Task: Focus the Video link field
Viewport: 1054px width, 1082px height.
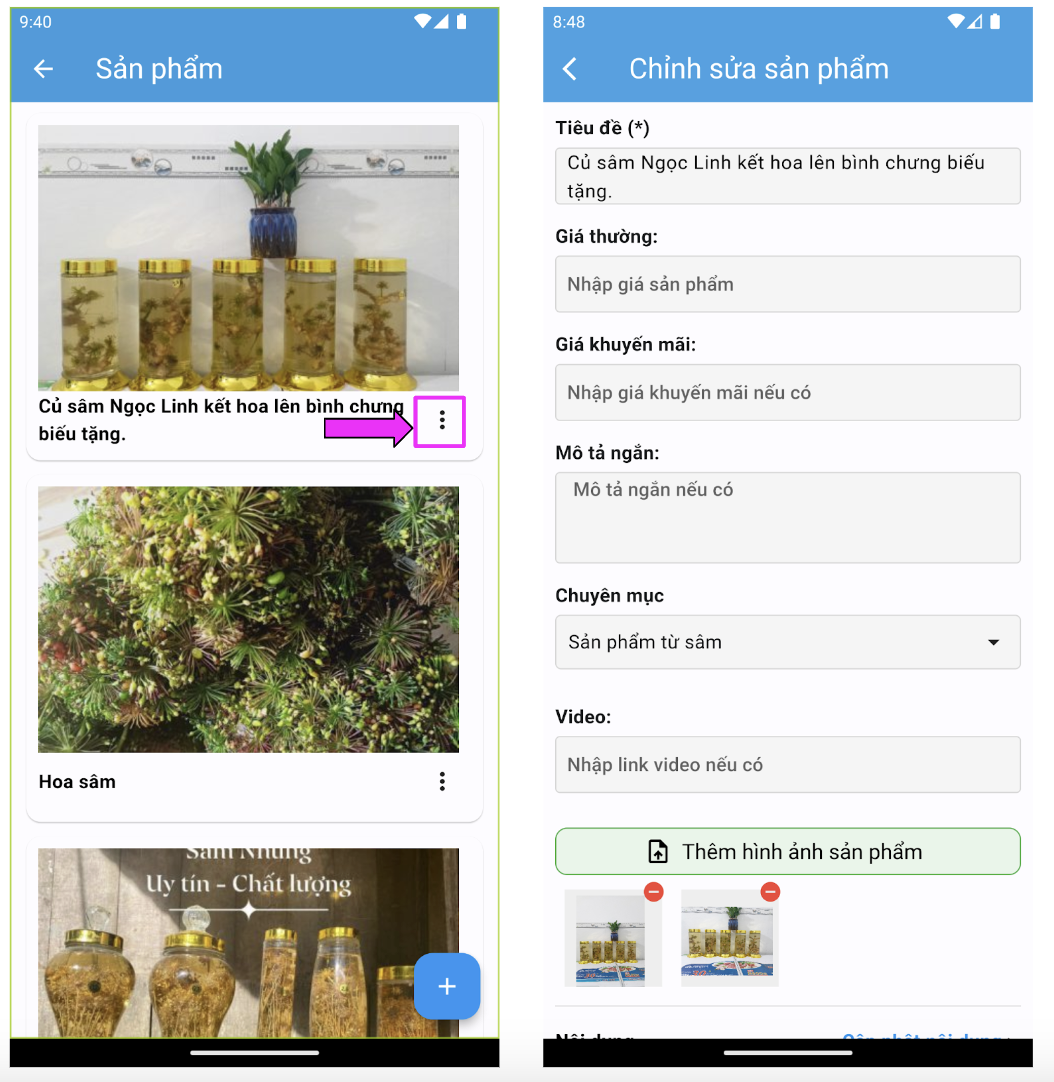Action: click(x=787, y=765)
